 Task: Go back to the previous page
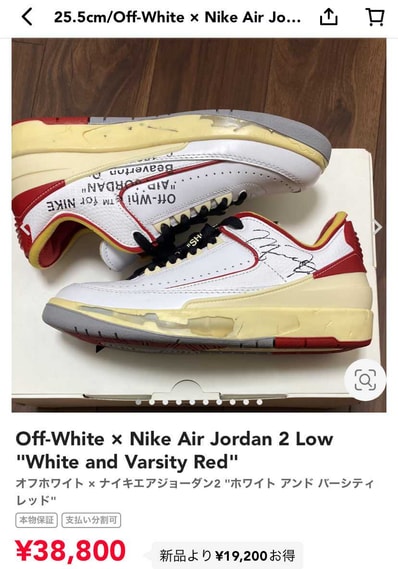pyautogui.click(x=27, y=17)
